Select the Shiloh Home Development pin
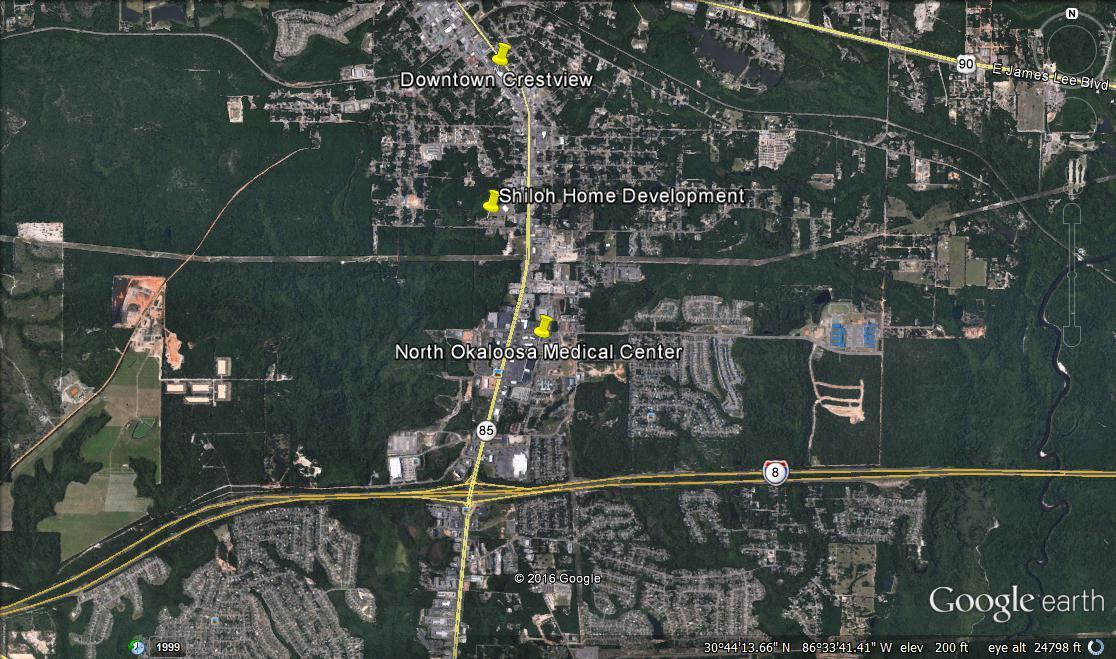The width and height of the screenshot is (1116, 659). pyautogui.click(x=491, y=201)
